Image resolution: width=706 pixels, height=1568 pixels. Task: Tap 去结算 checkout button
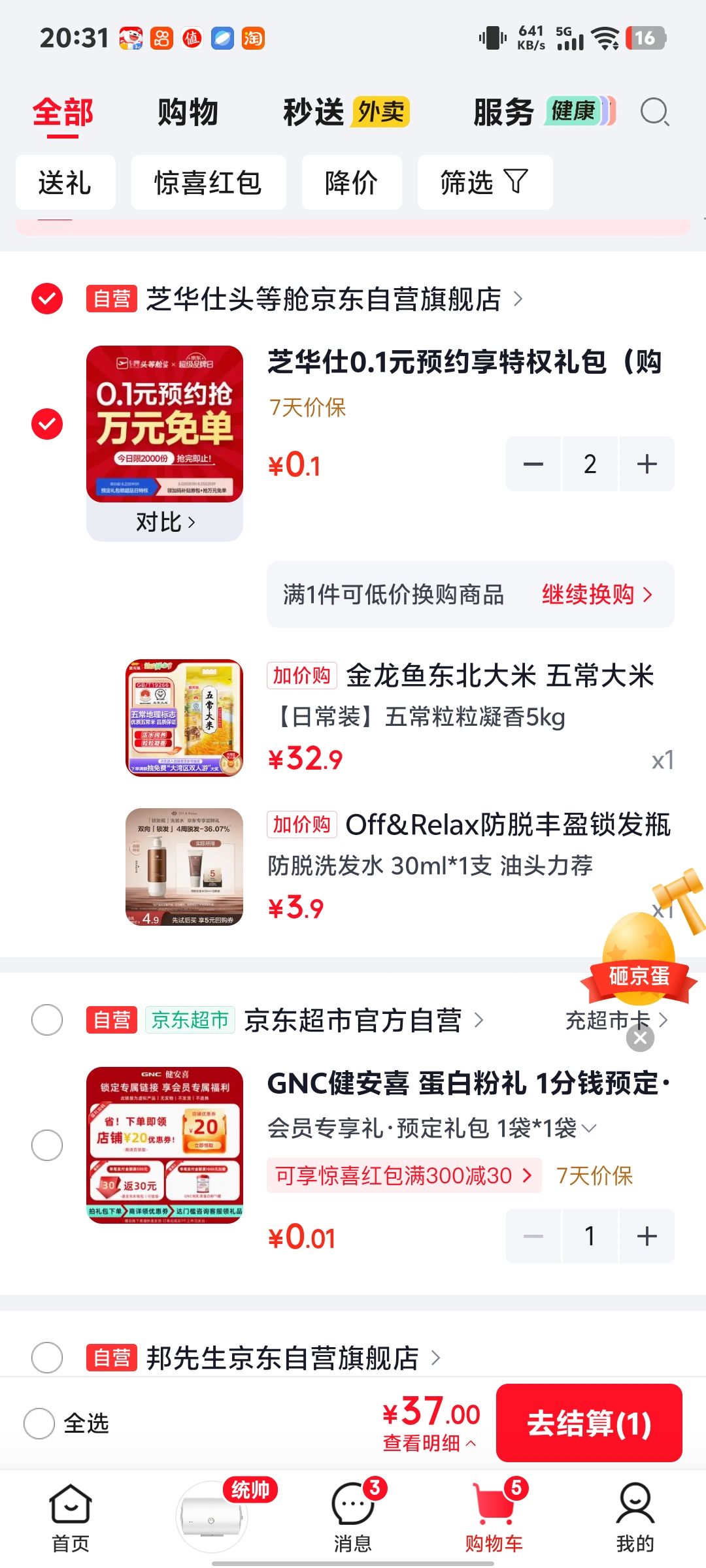coord(589,1423)
